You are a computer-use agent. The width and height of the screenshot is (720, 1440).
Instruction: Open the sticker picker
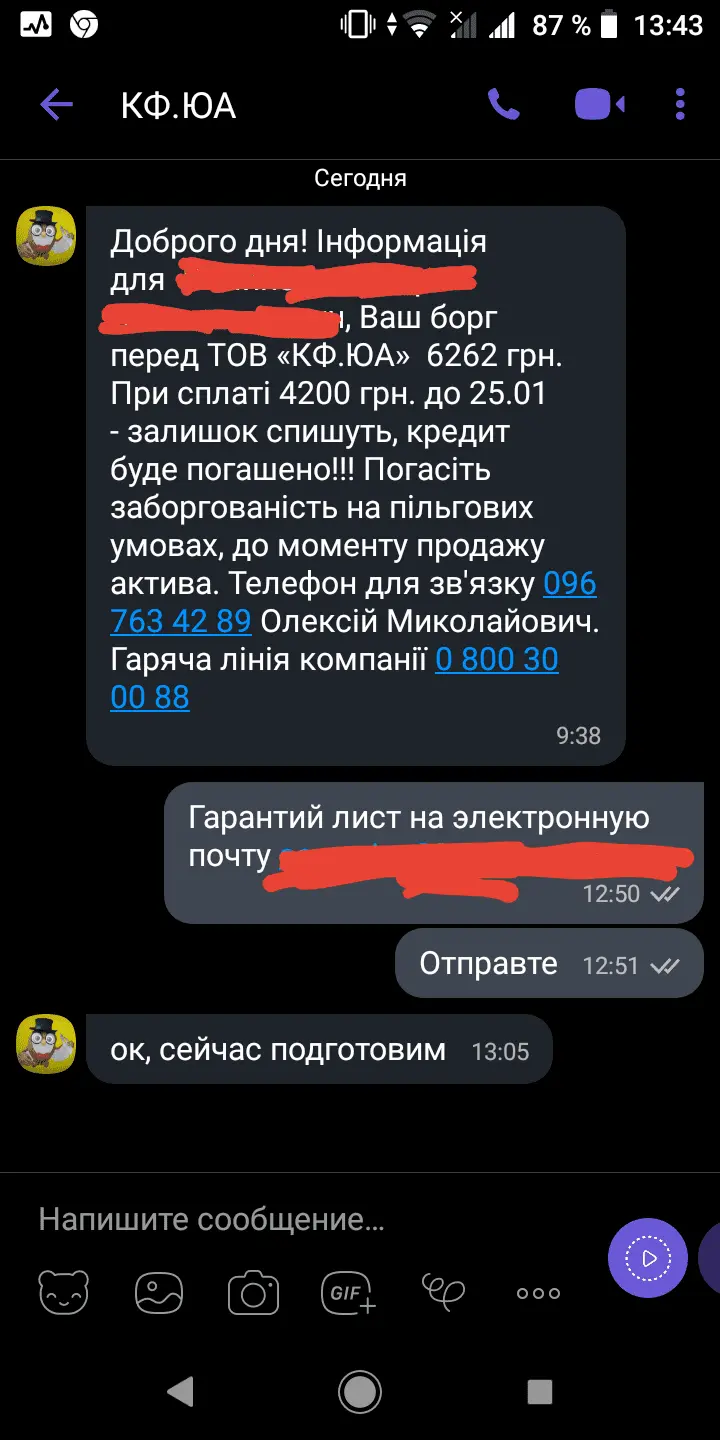coord(63,1293)
